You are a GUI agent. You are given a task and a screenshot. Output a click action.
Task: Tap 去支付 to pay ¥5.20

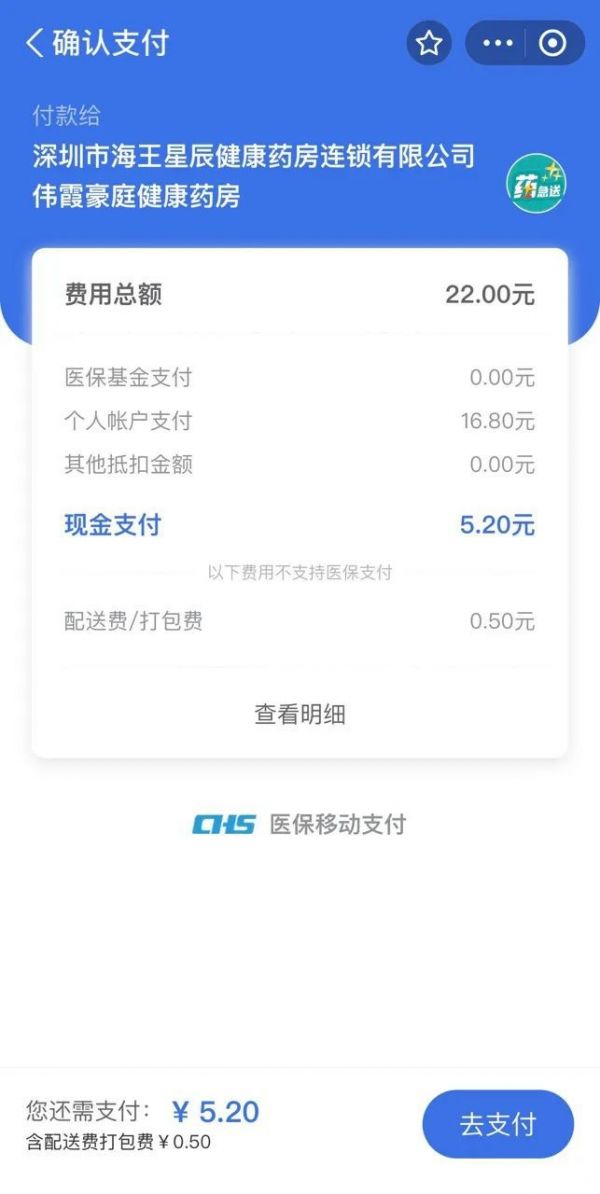point(498,1124)
